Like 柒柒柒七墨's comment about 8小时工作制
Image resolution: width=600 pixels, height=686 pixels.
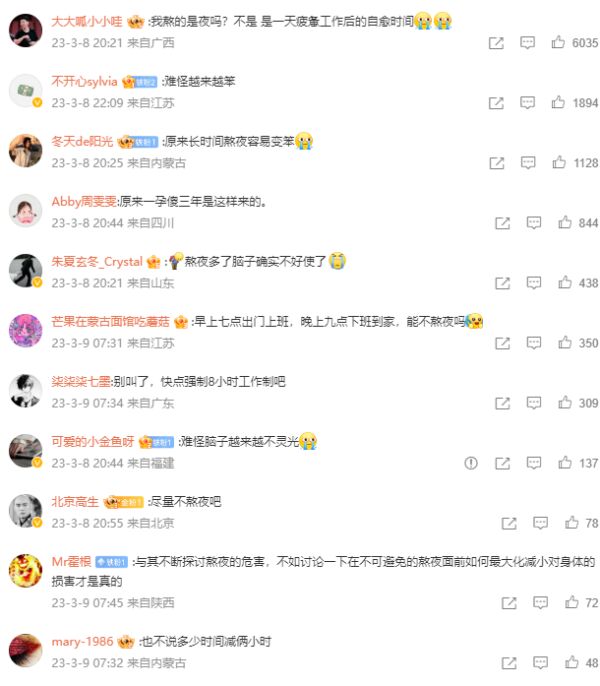(x=565, y=403)
